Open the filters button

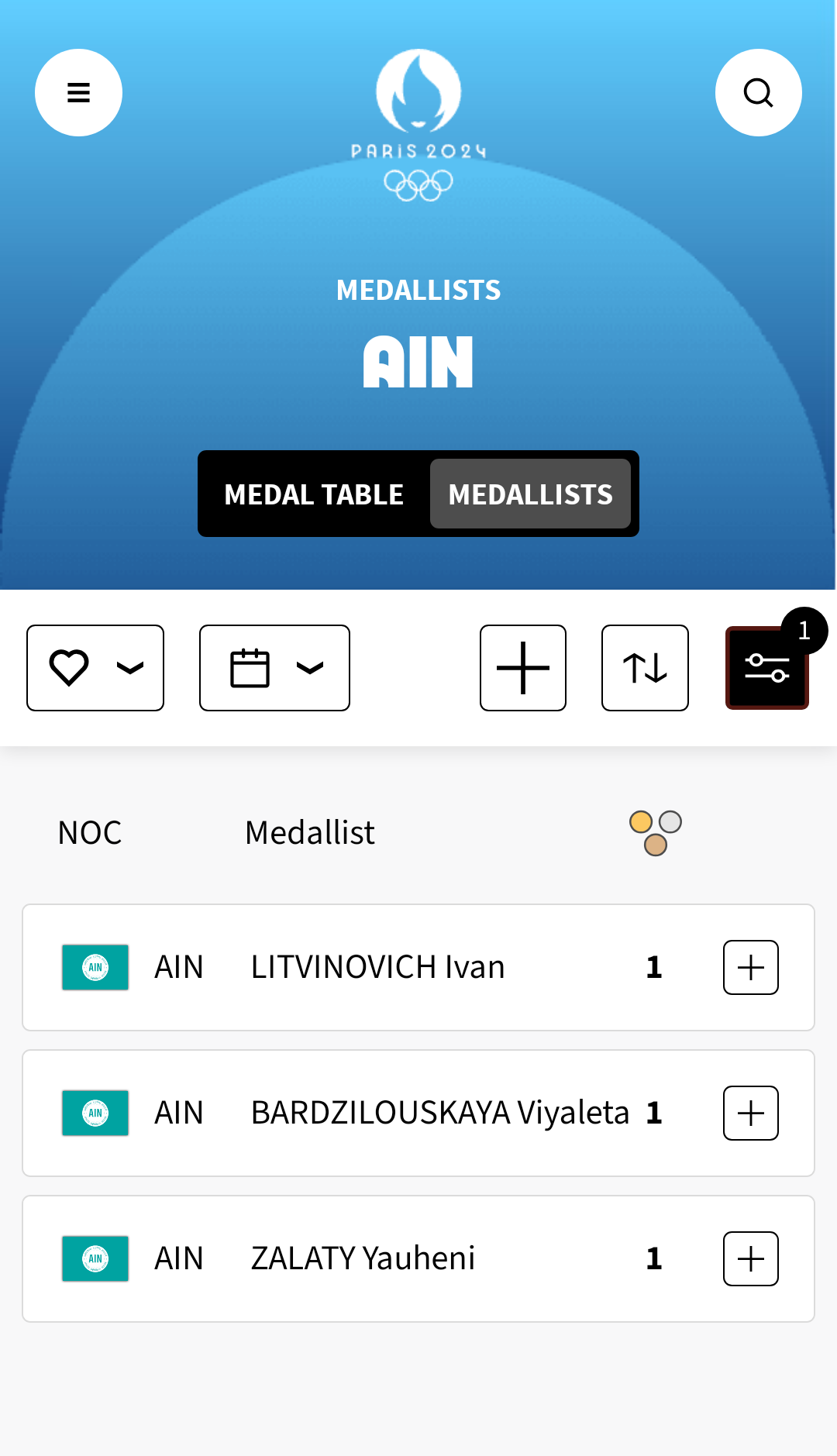tap(766, 668)
